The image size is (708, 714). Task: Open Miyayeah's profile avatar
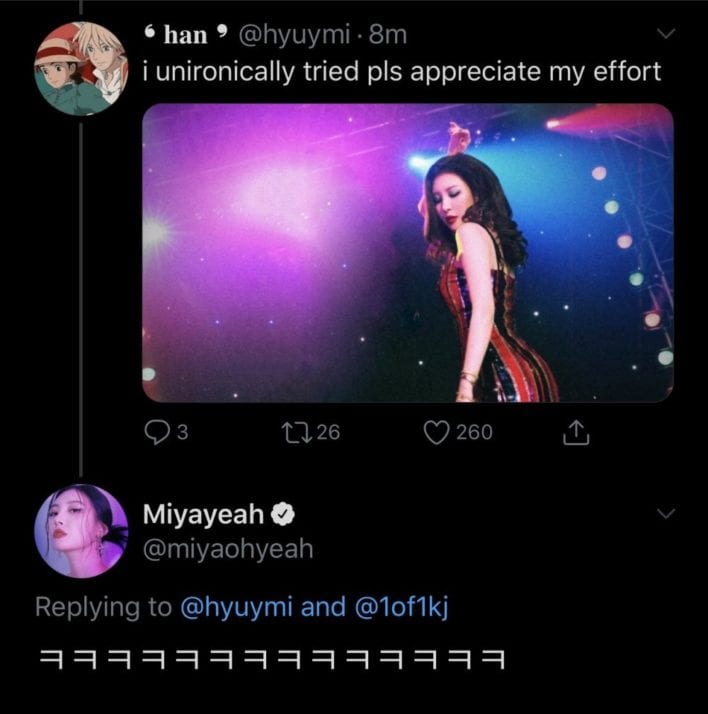(80, 531)
